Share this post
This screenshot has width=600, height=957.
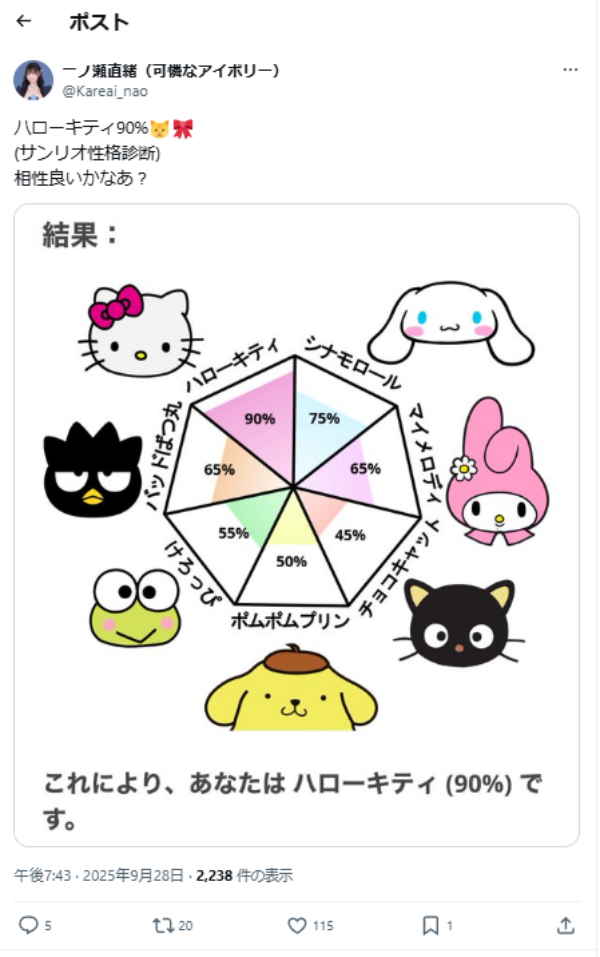pos(565,926)
